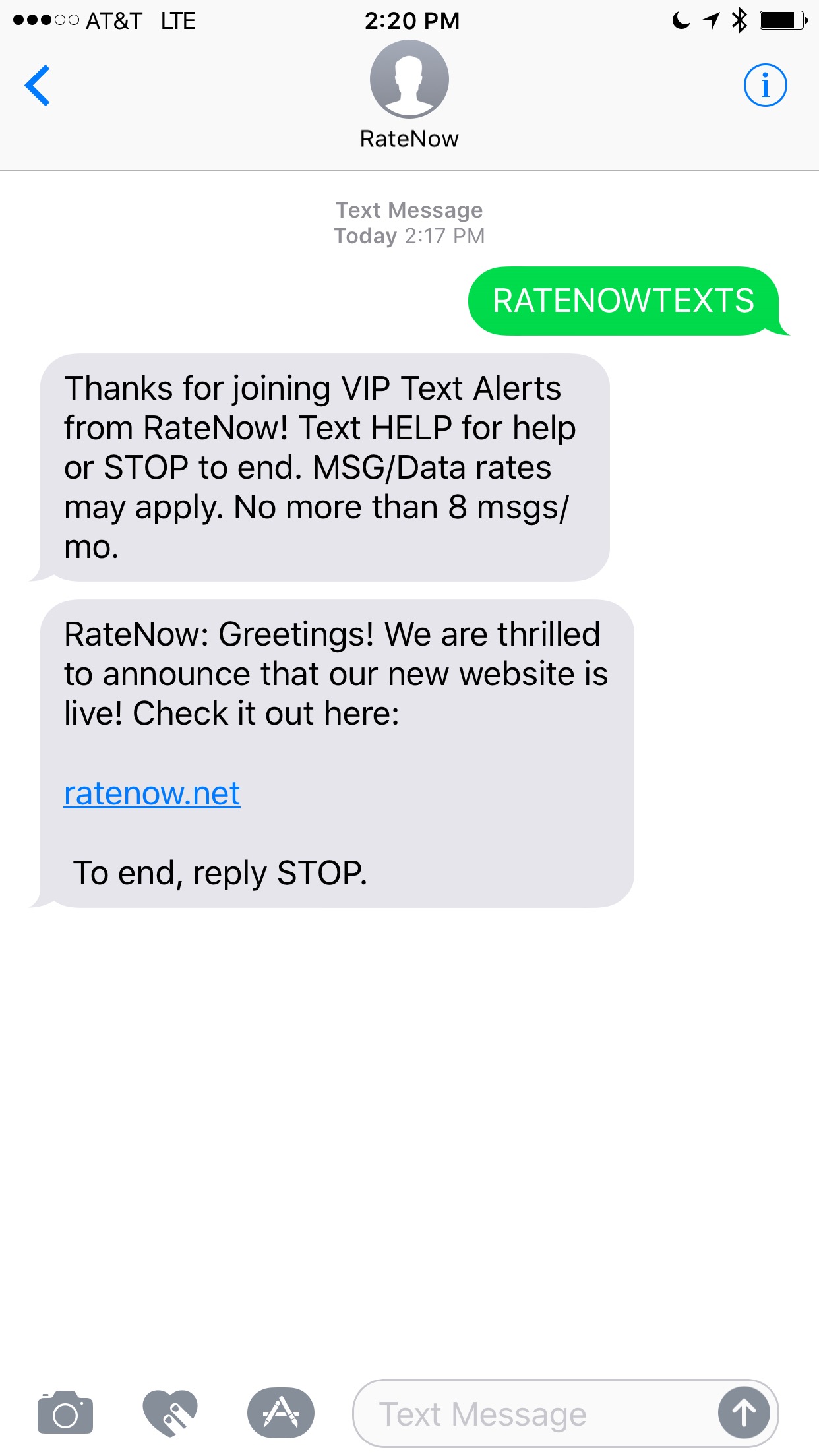
Task: Open conversation details info button
Action: click(x=765, y=85)
